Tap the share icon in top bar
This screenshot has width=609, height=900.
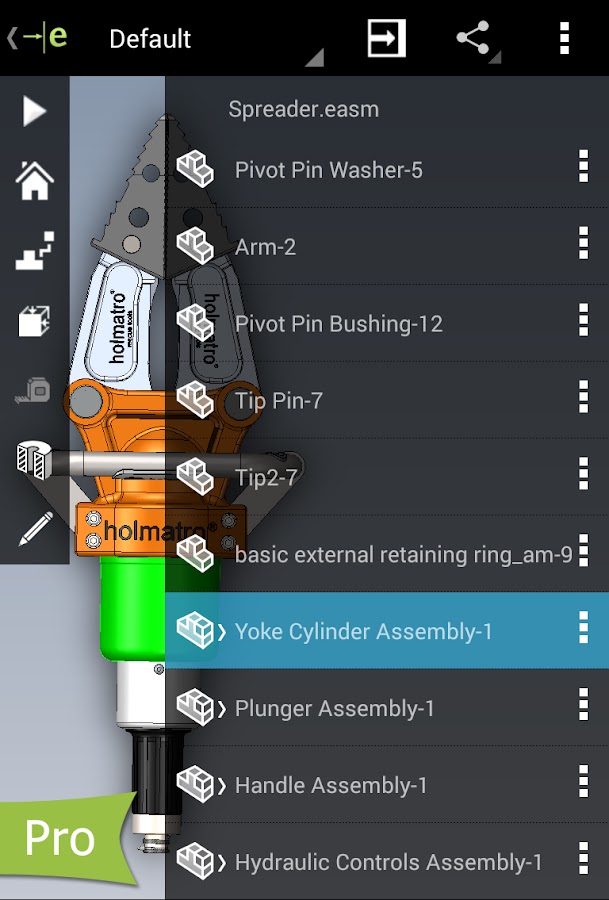point(474,39)
